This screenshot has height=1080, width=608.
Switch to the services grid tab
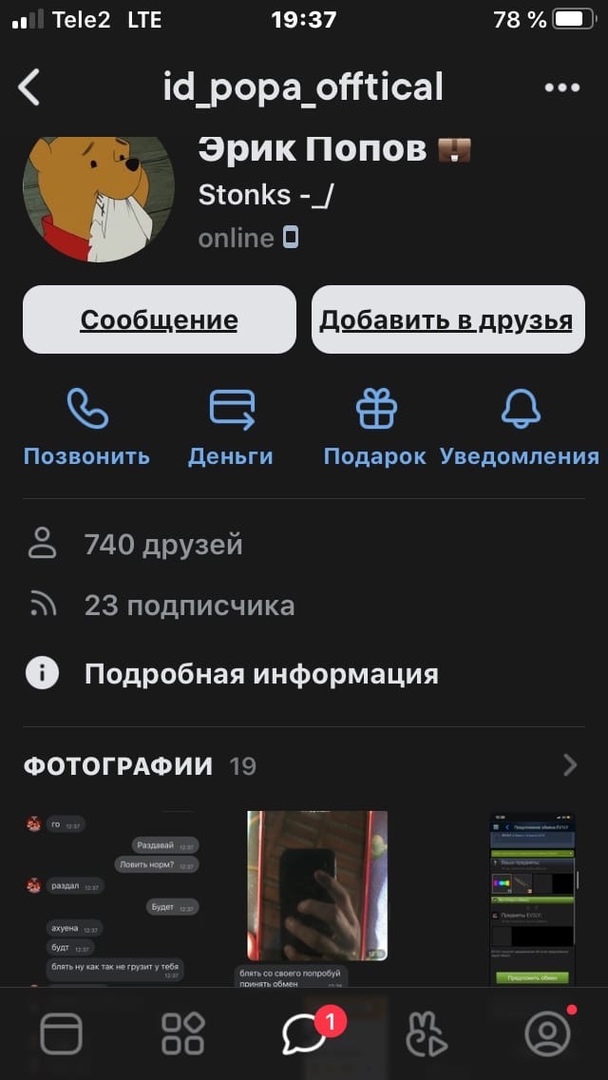tap(183, 1034)
